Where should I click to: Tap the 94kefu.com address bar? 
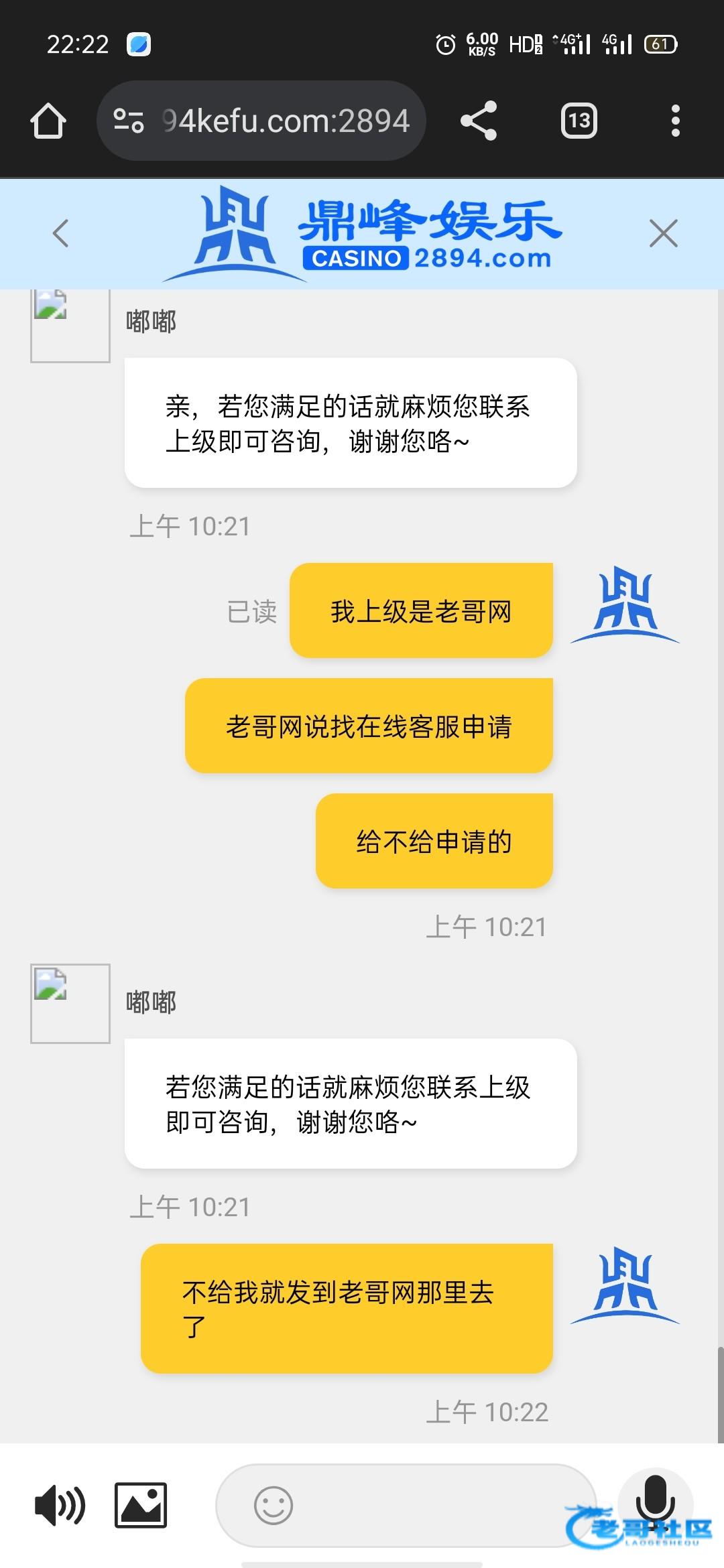click(x=261, y=121)
